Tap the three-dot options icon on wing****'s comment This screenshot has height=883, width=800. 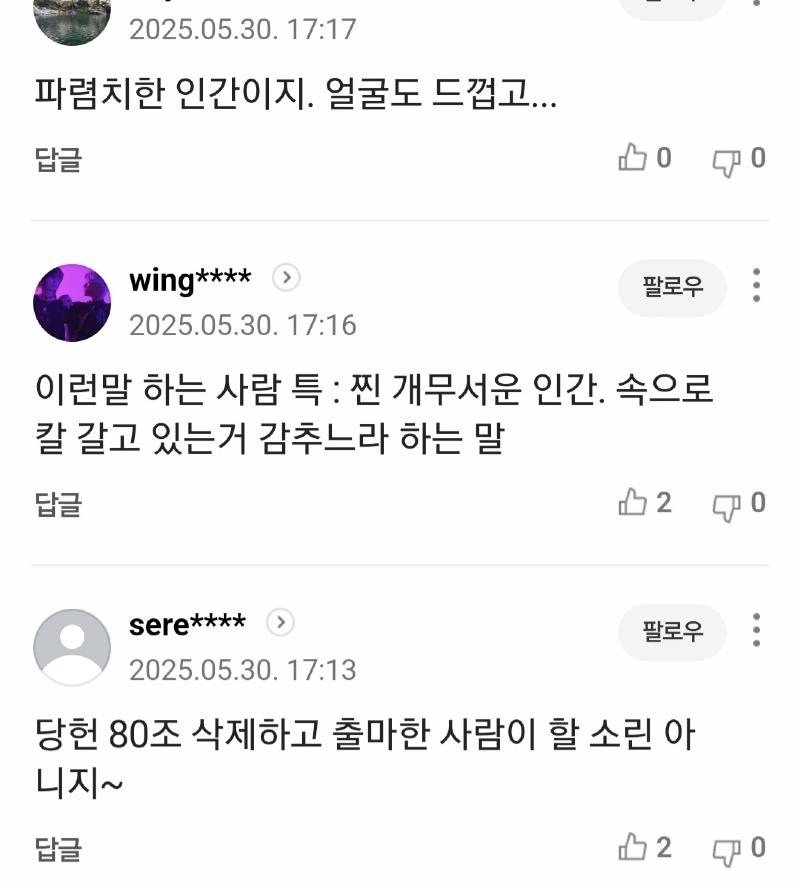(x=757, y=288)
